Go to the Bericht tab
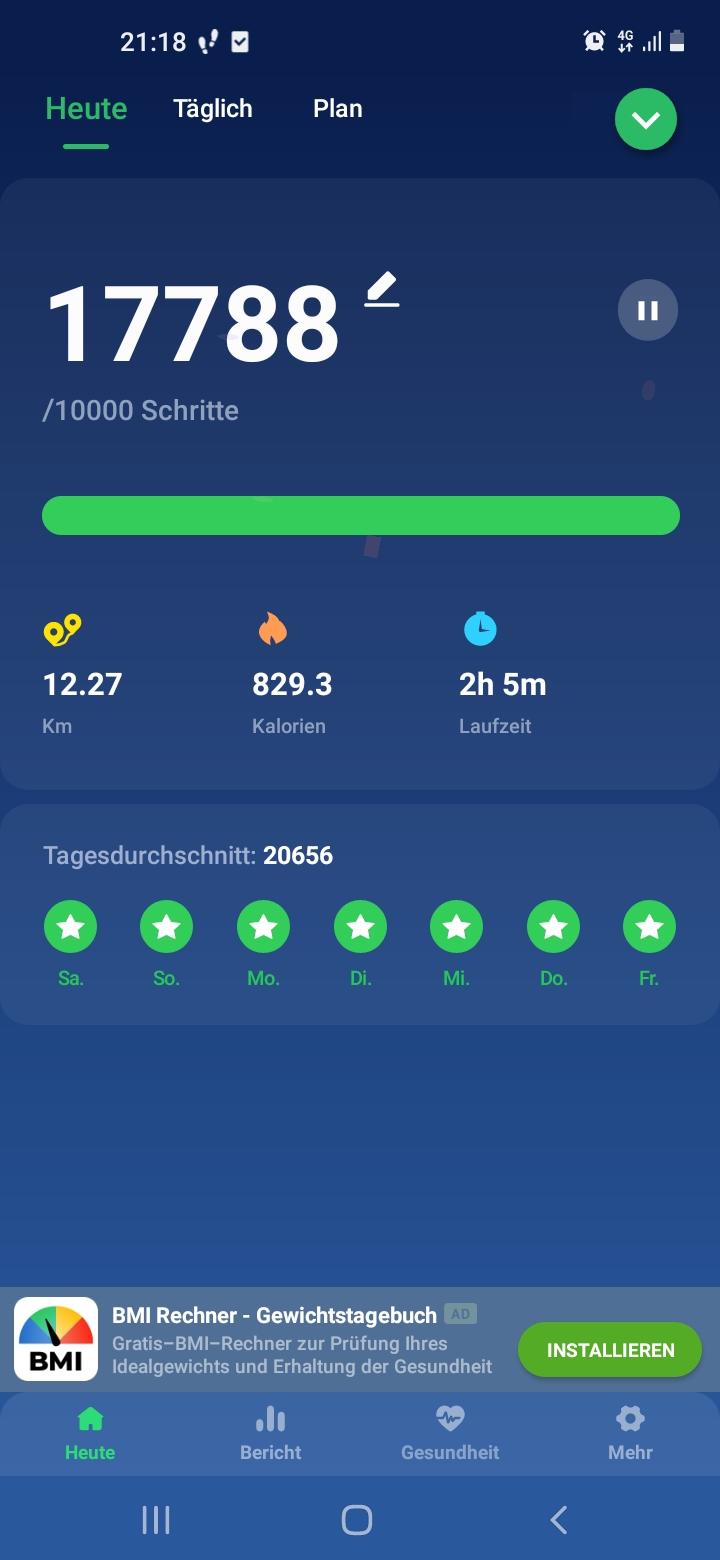 point(270,1433)
